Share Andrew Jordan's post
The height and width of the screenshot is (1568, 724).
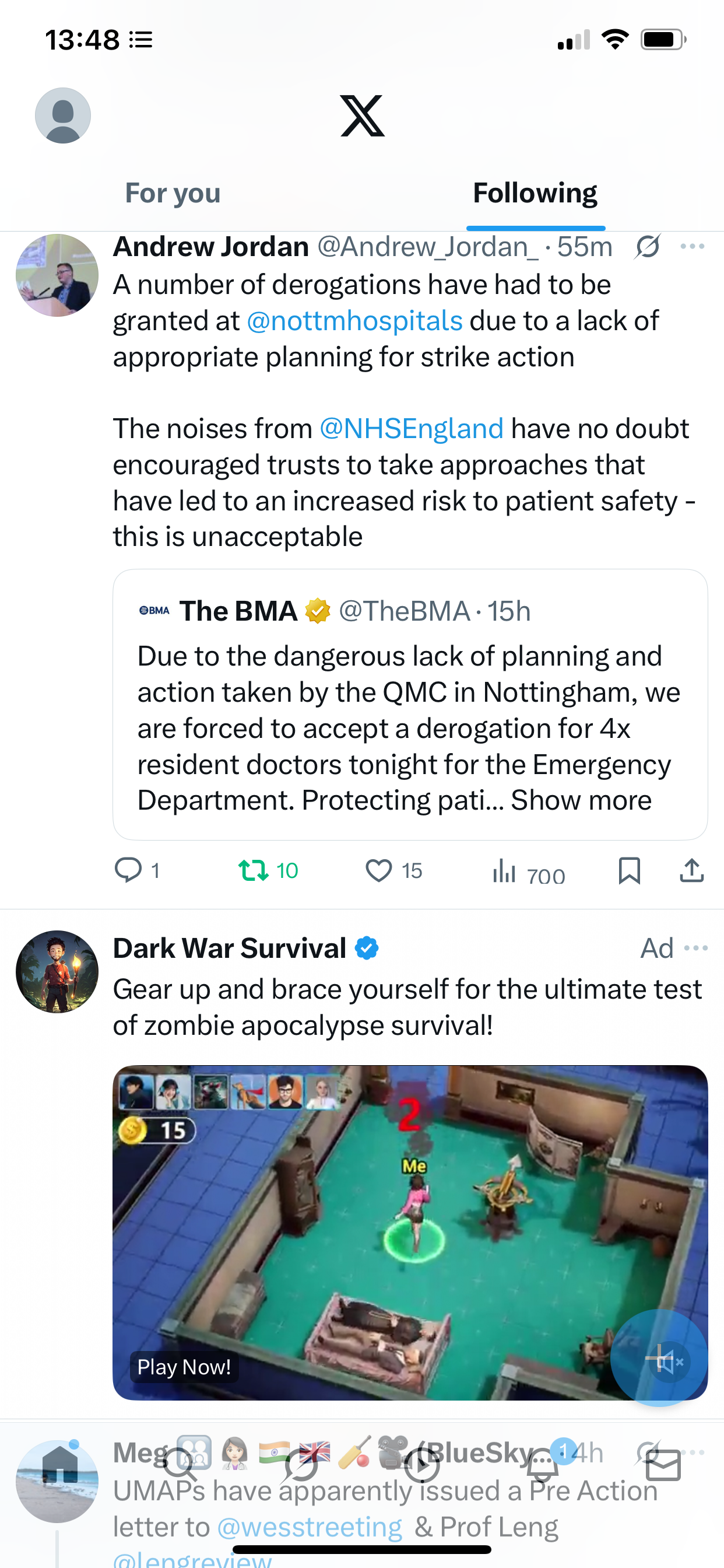692,870
